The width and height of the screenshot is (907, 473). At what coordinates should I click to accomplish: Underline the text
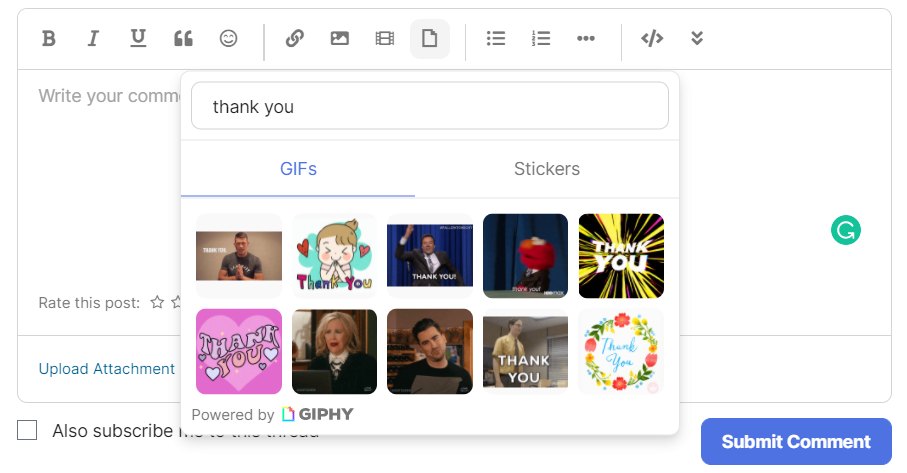[x=138, y=39]
